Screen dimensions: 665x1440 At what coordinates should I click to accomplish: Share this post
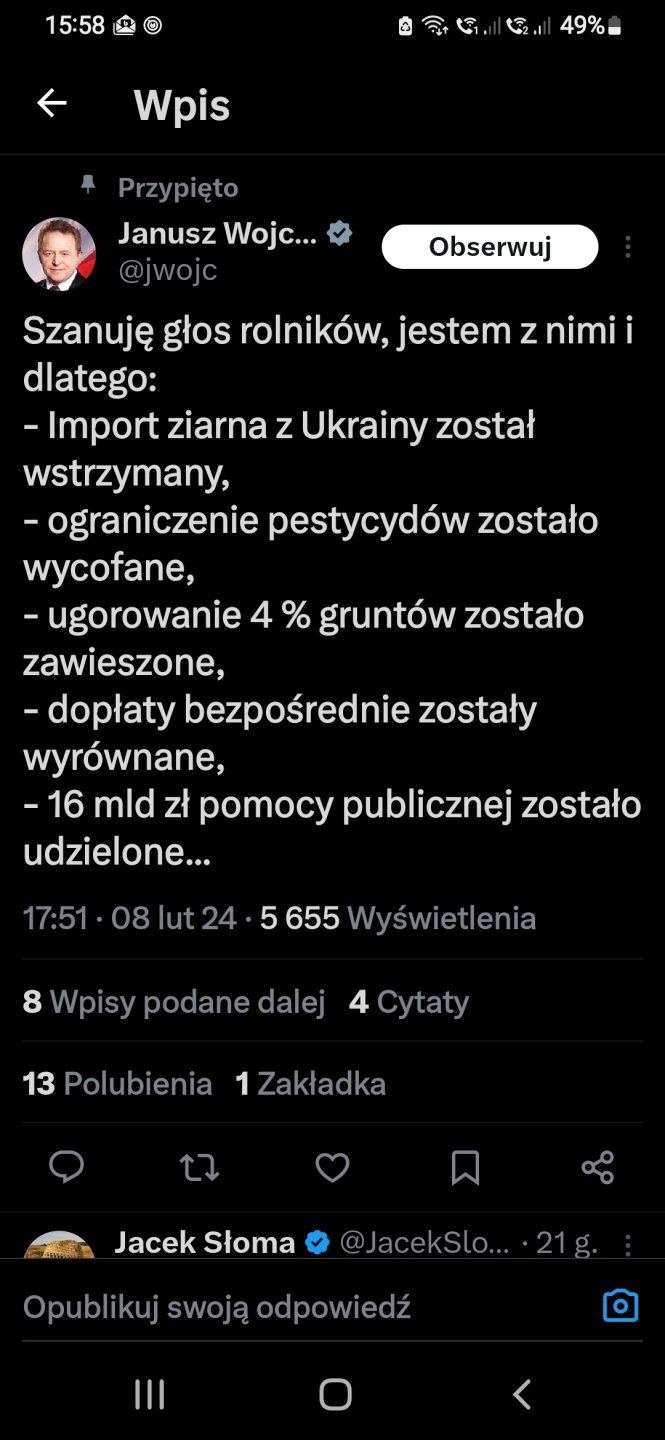pos(597,1167)
